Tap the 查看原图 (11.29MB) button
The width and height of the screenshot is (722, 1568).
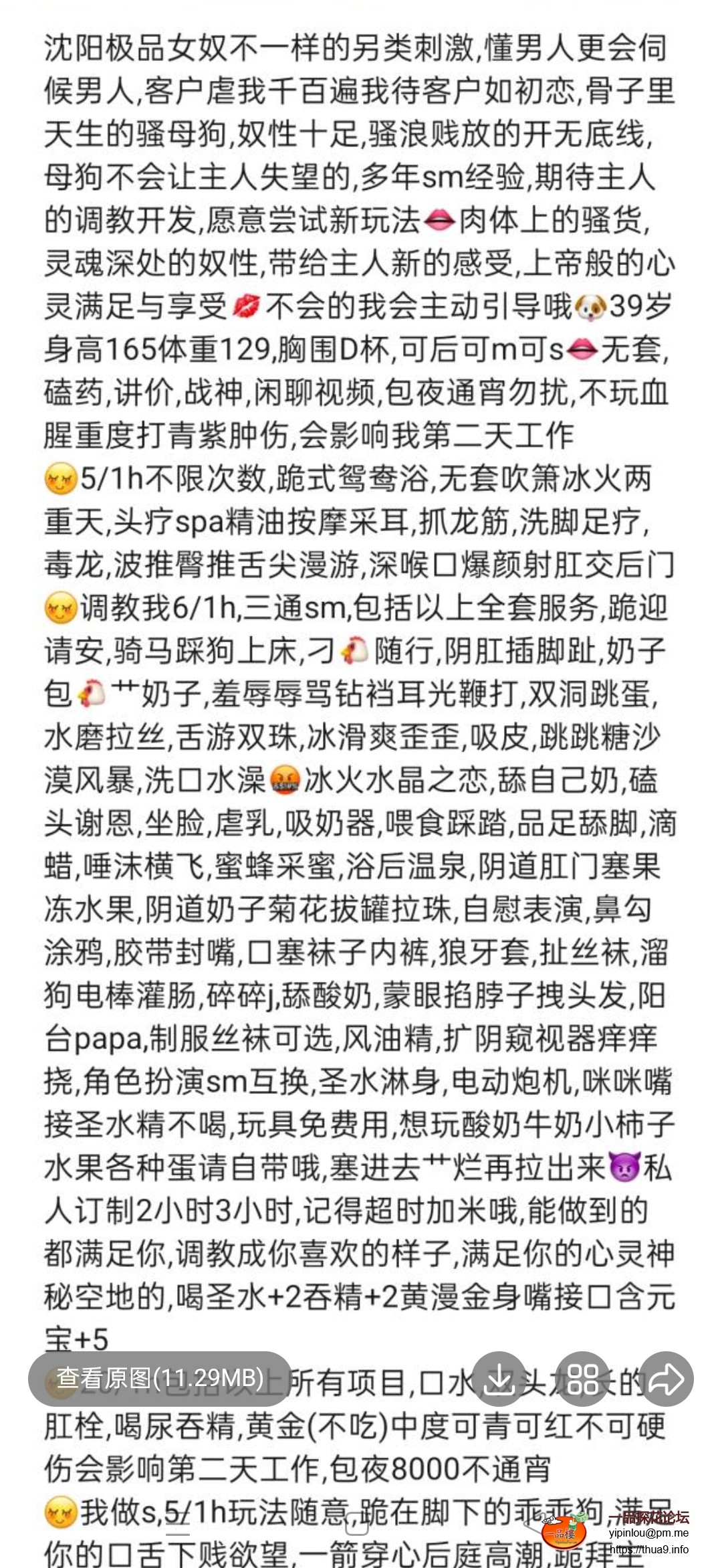coord(160,1379)
